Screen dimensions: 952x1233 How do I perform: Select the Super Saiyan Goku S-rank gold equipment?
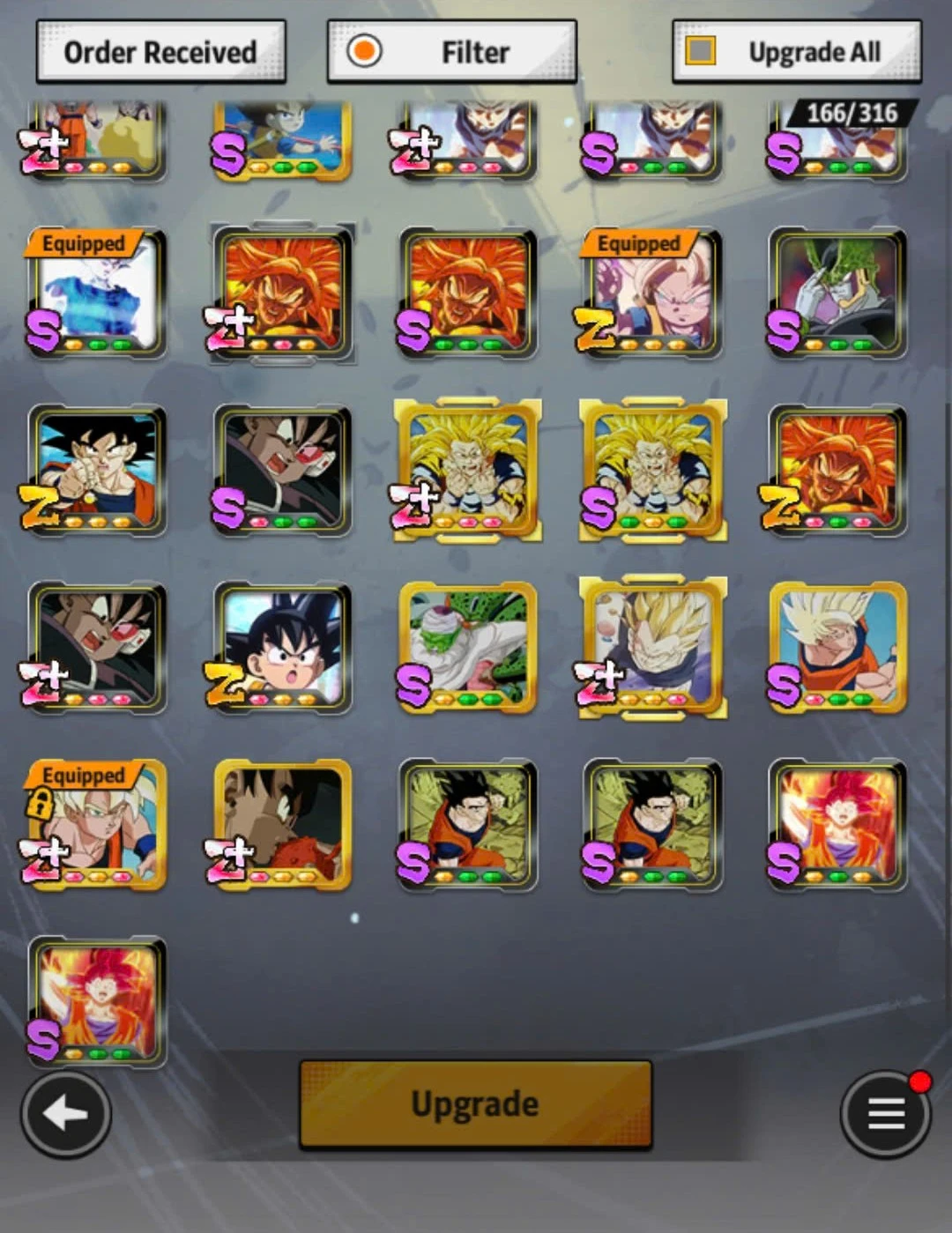coord(837,648)
